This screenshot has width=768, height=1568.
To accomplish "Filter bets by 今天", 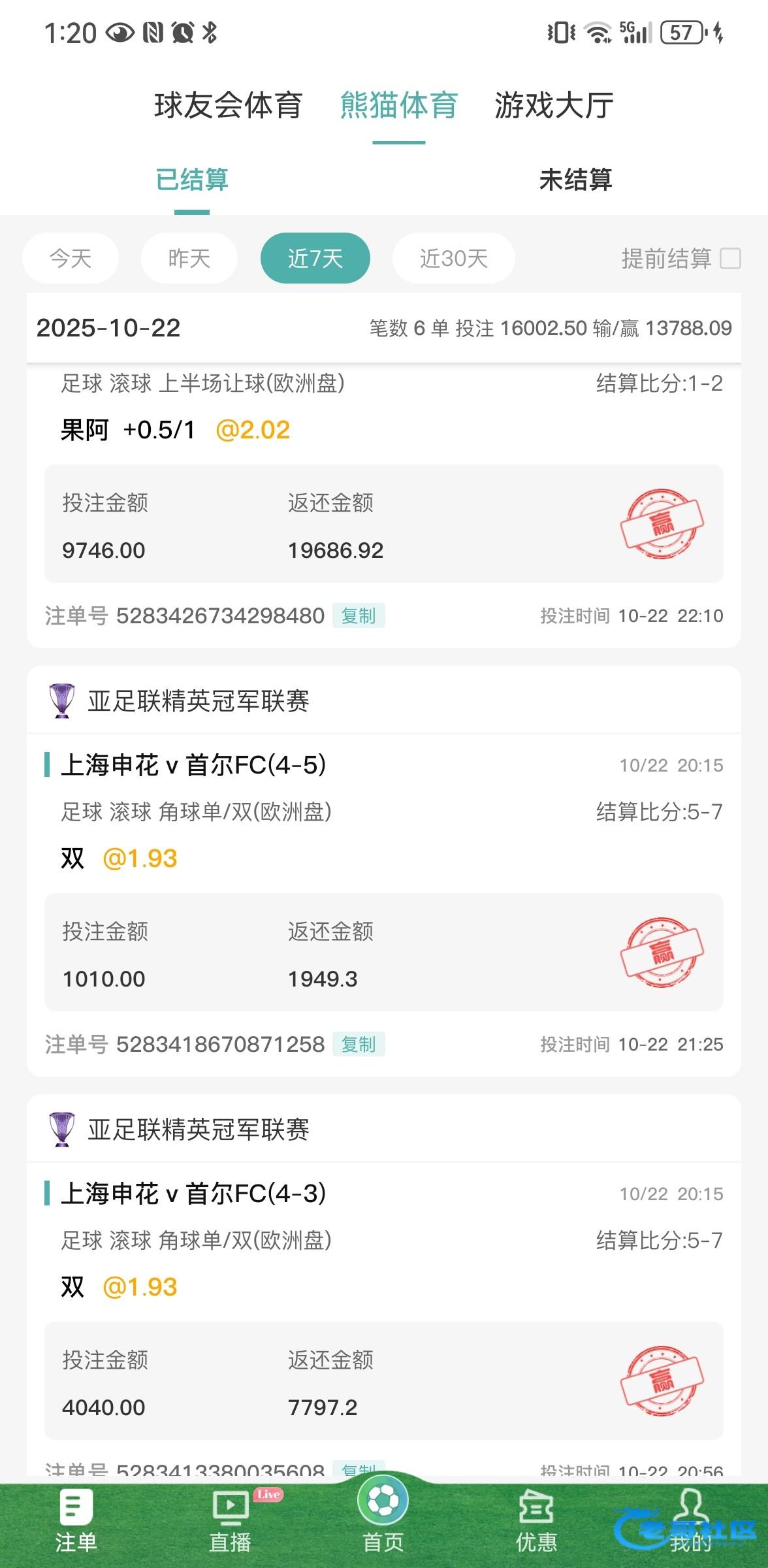I will coord(71,258).
